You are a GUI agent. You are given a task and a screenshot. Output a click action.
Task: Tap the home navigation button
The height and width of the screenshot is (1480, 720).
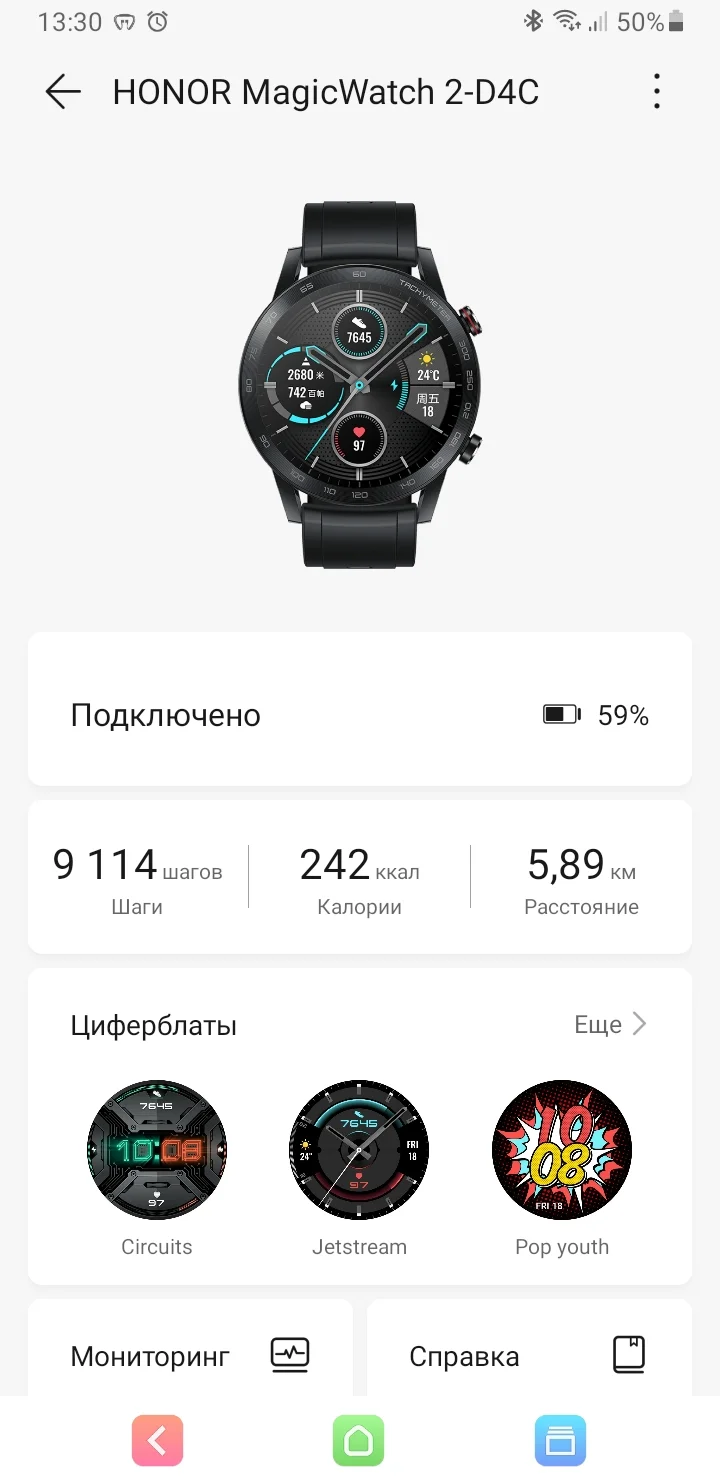(359, 1440)
